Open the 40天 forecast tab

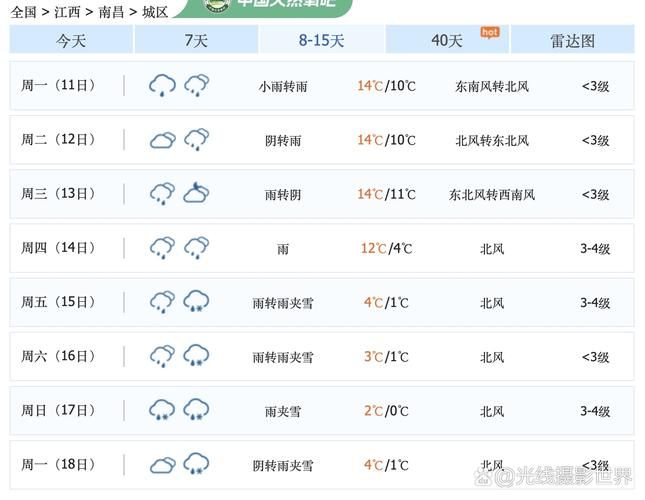(x=447, y=39)
